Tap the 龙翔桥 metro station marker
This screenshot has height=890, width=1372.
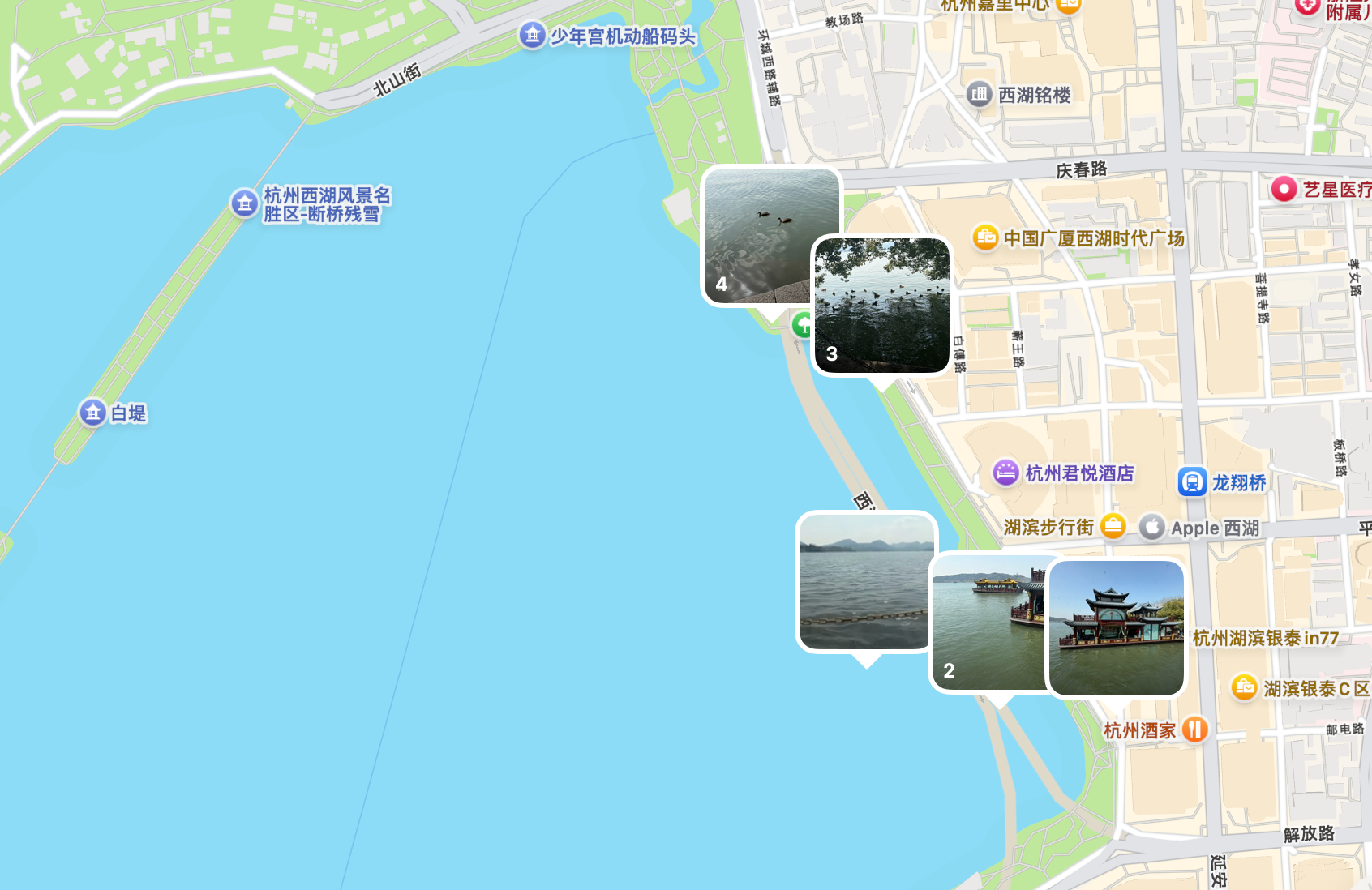[1192, 482]
